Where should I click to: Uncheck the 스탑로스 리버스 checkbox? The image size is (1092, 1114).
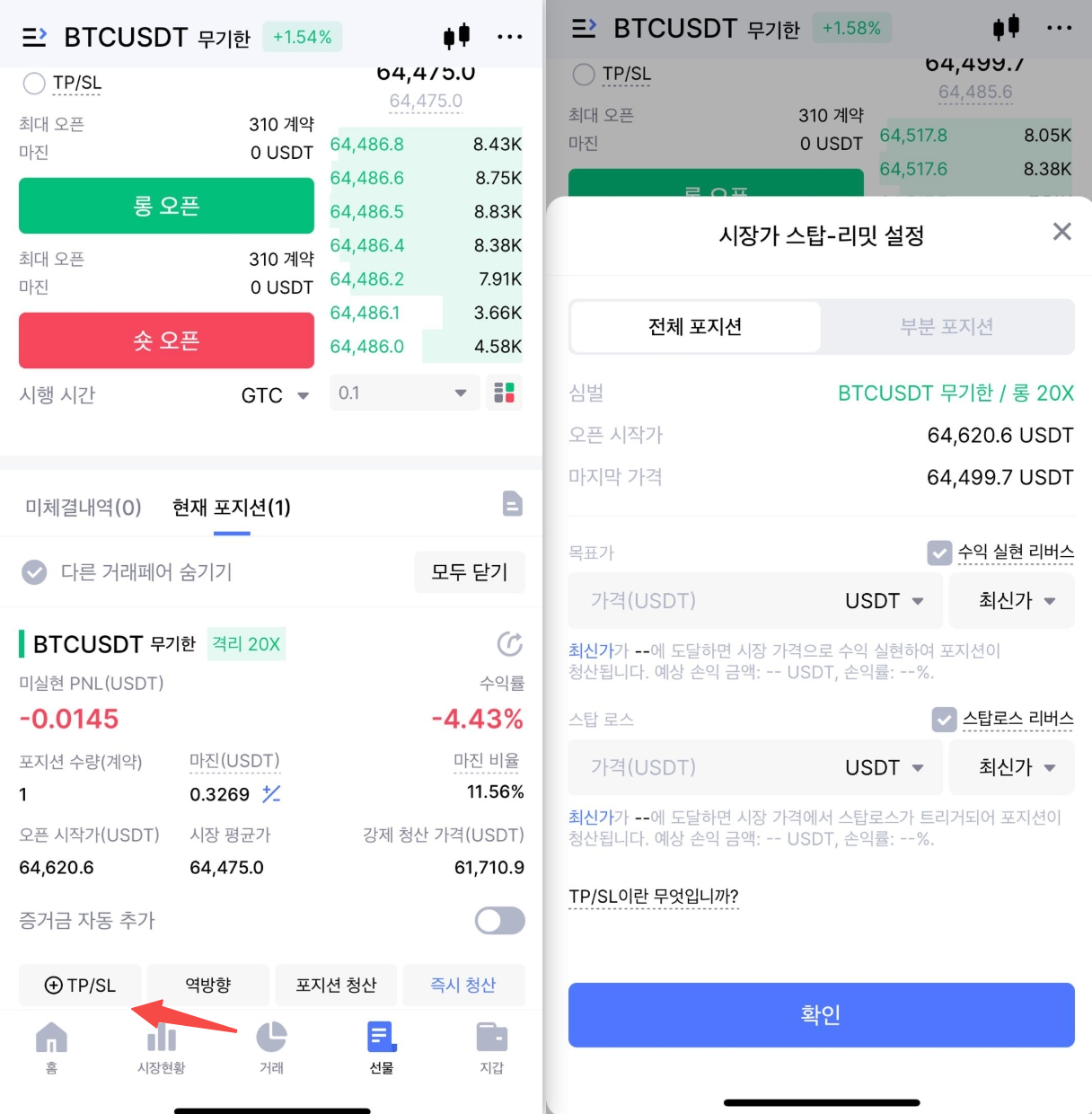pyautogui.click(x=944, y=719)
